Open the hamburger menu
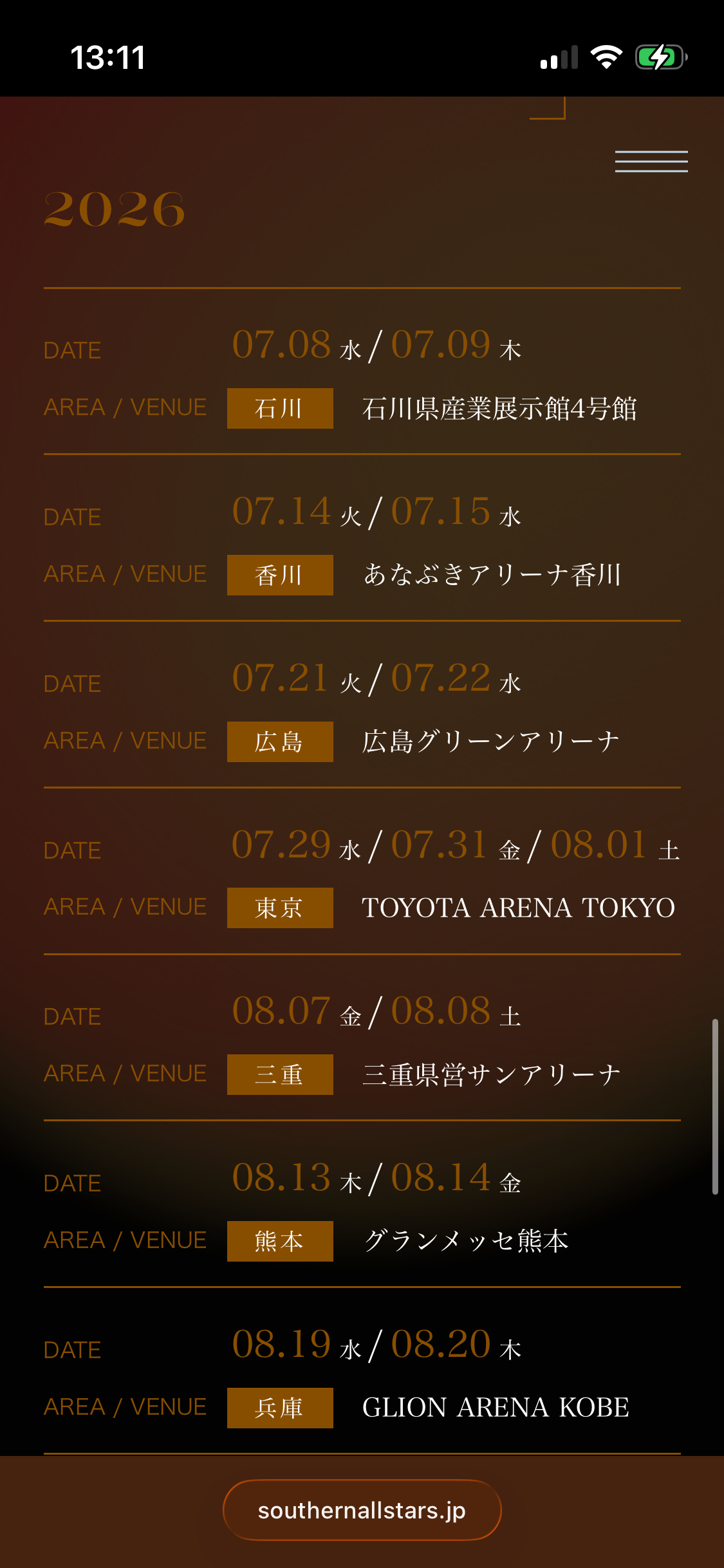Image resolution: width=724 pixels, height=1568 pixels. click(651, 161)
